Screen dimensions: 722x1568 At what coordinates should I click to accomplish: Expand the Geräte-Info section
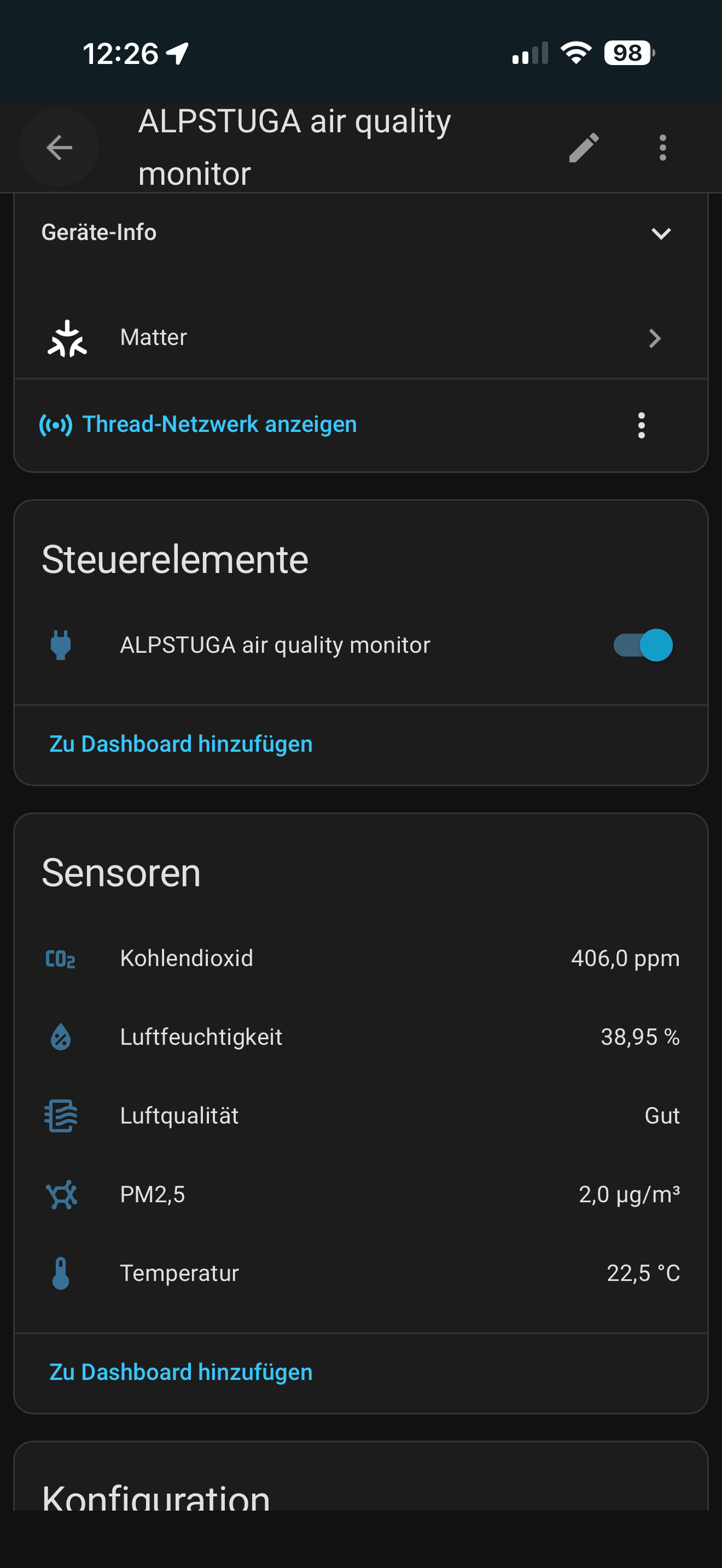[x=661, y=233]
